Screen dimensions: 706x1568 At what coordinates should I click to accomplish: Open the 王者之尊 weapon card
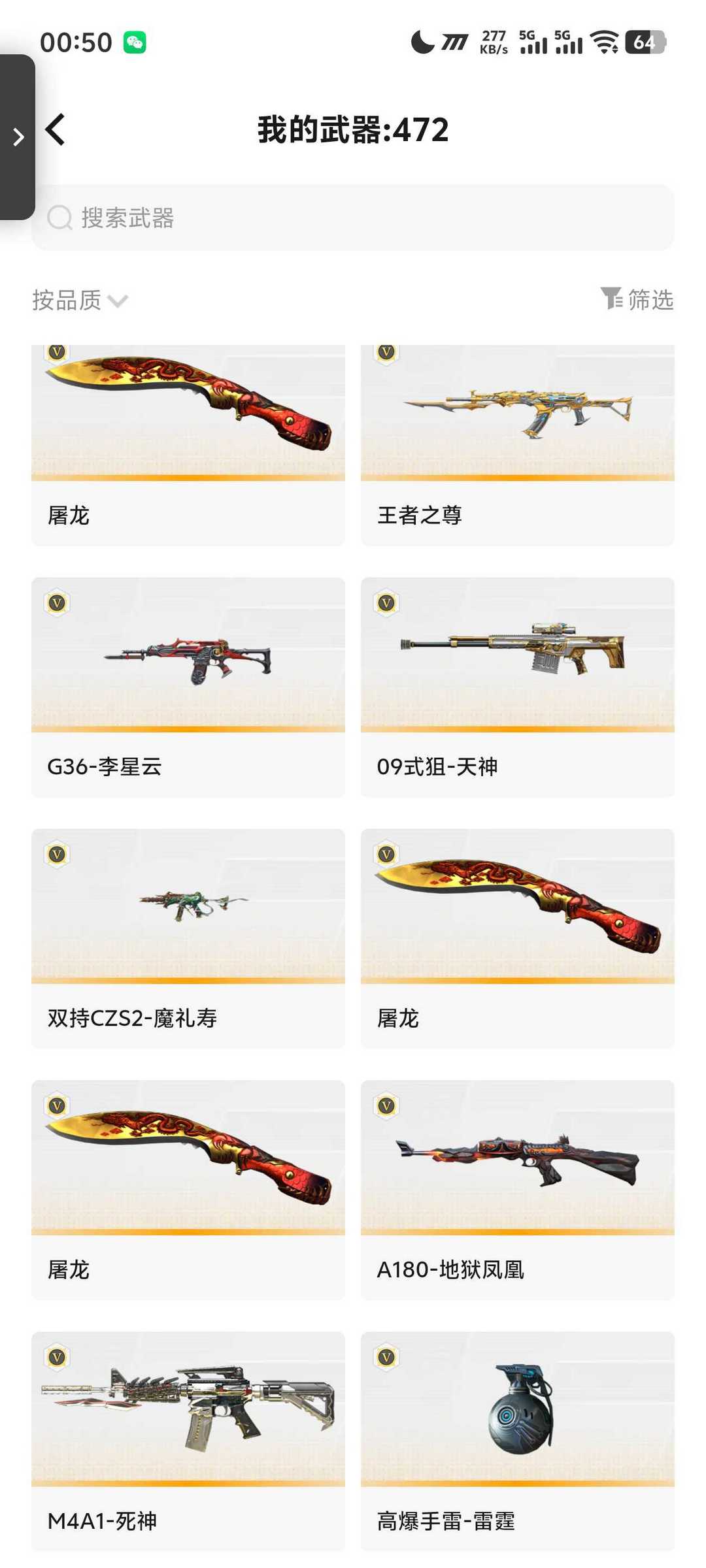[517, 444]
